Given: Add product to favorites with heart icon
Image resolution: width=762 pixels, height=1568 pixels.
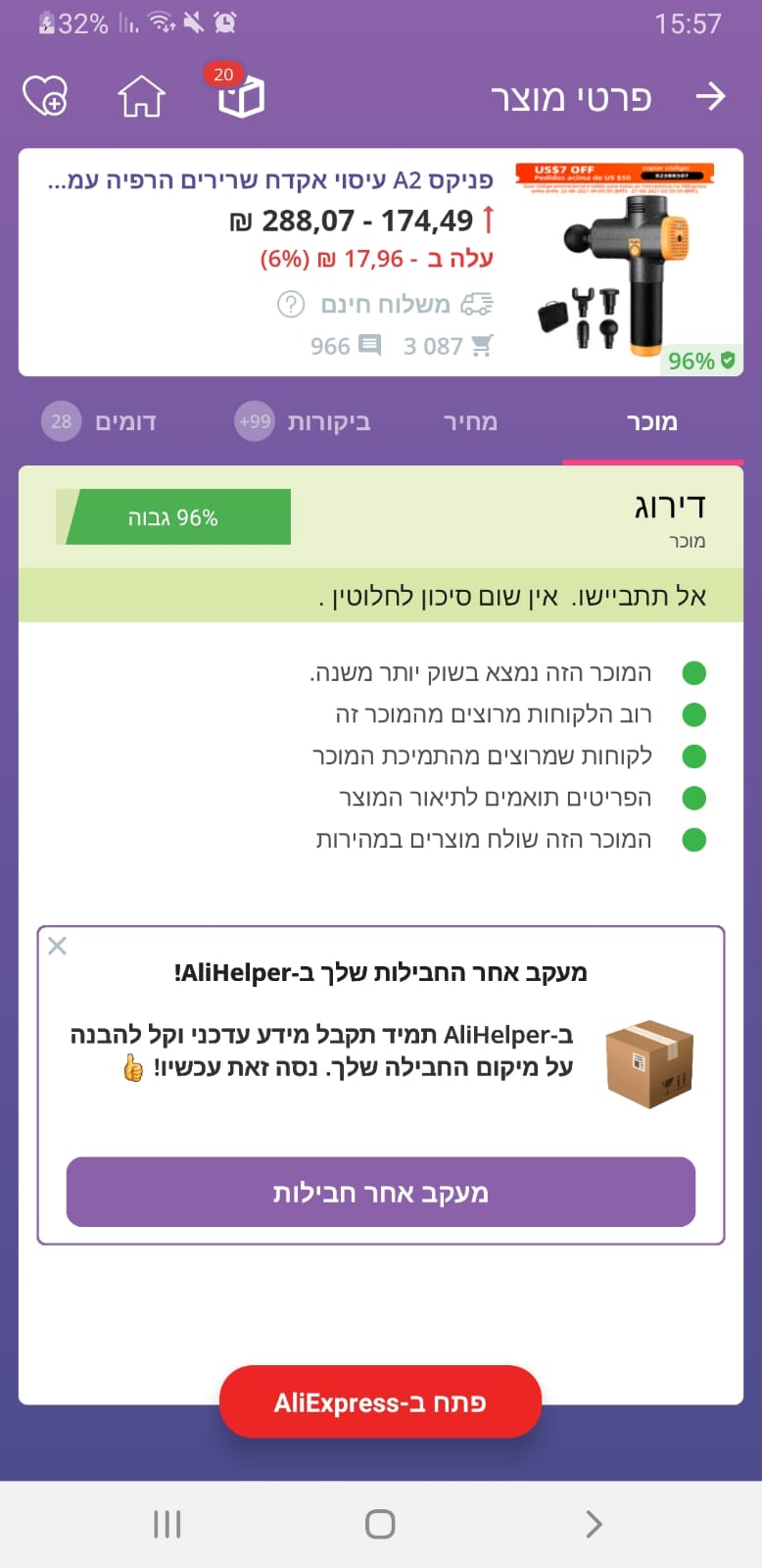Looking at the screenshot, I should (45, 96).
